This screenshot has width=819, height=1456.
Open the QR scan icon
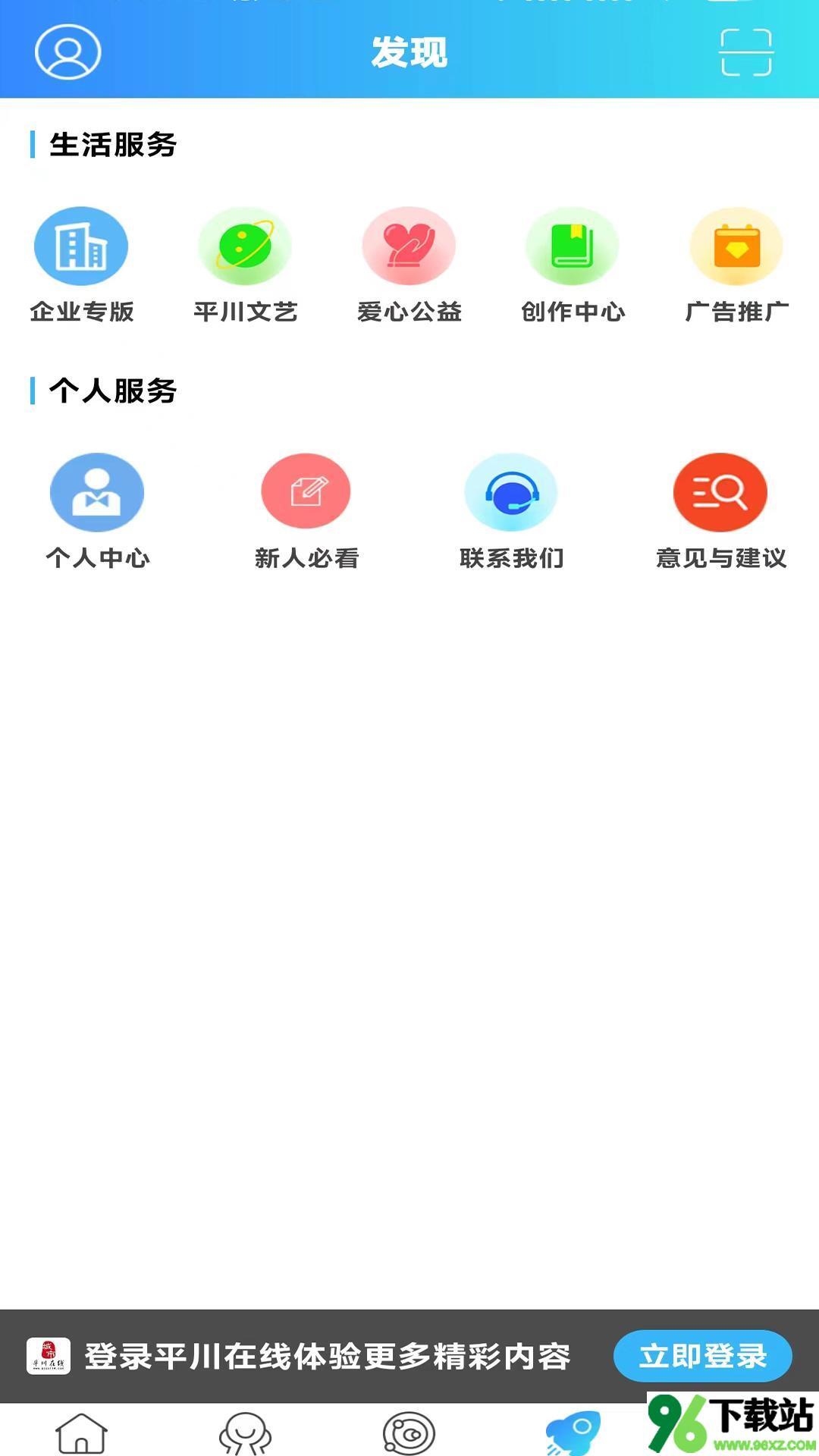pos(746,52)
